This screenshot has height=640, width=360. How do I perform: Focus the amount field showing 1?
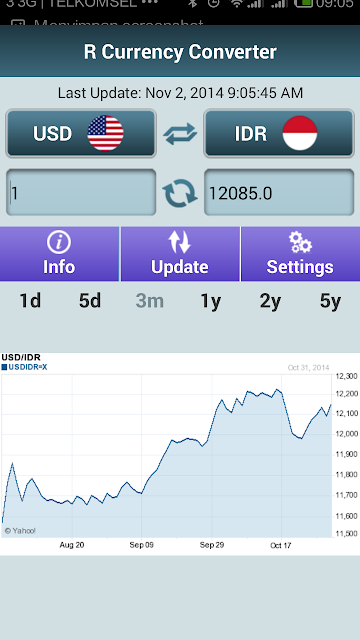click(x=81, y=192)
